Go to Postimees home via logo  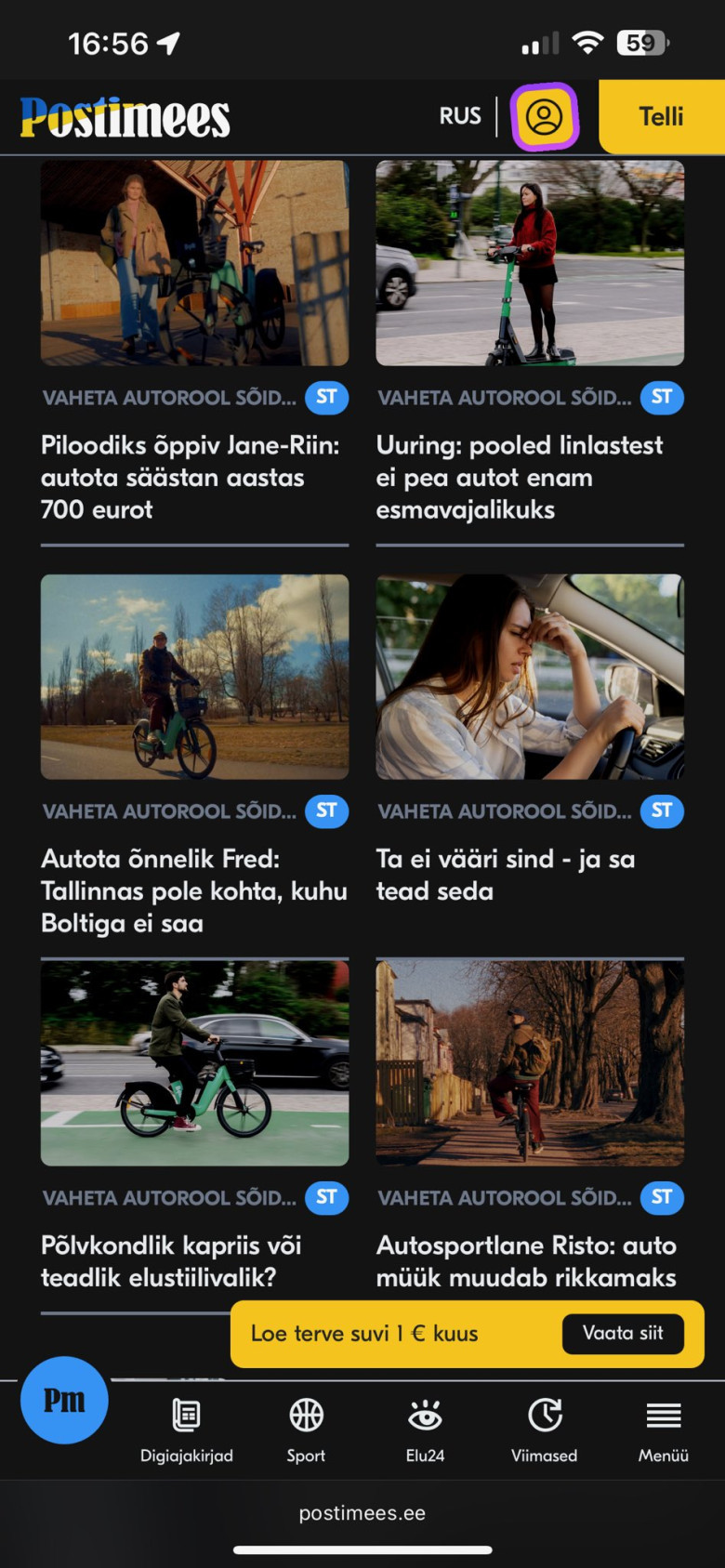125,117
